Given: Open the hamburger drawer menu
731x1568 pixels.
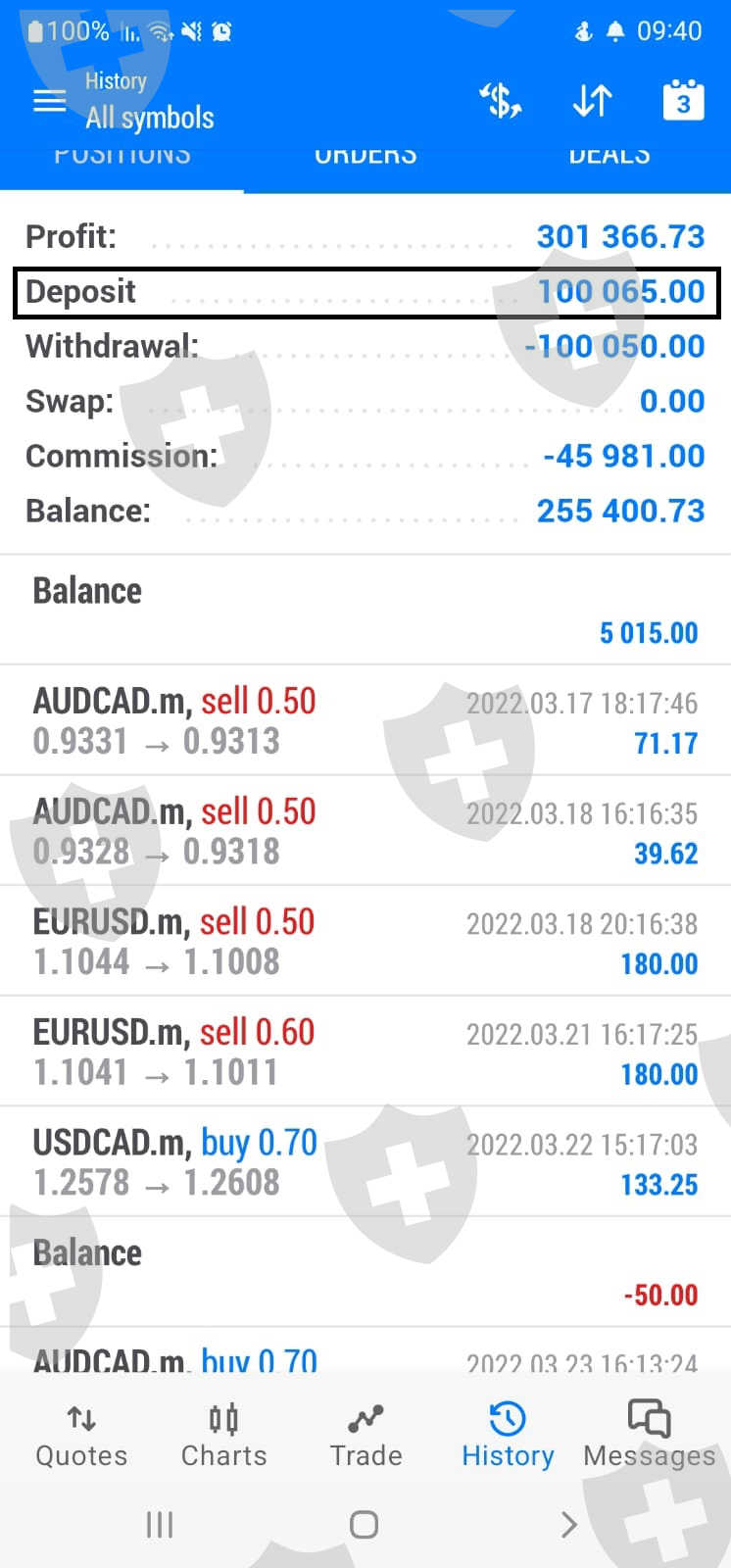Looking at the screenshot, I should (49, 101).
